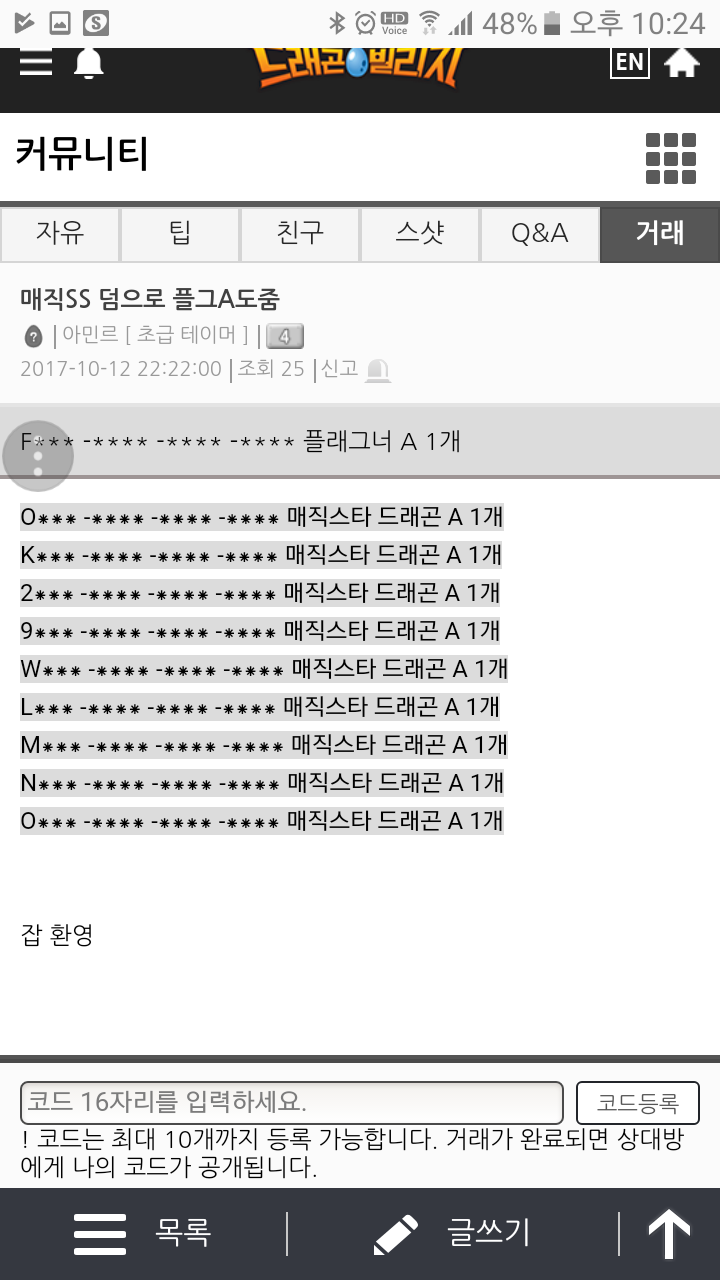
Task: Jump to top with the up arrow
Action: pos(670,1235)
